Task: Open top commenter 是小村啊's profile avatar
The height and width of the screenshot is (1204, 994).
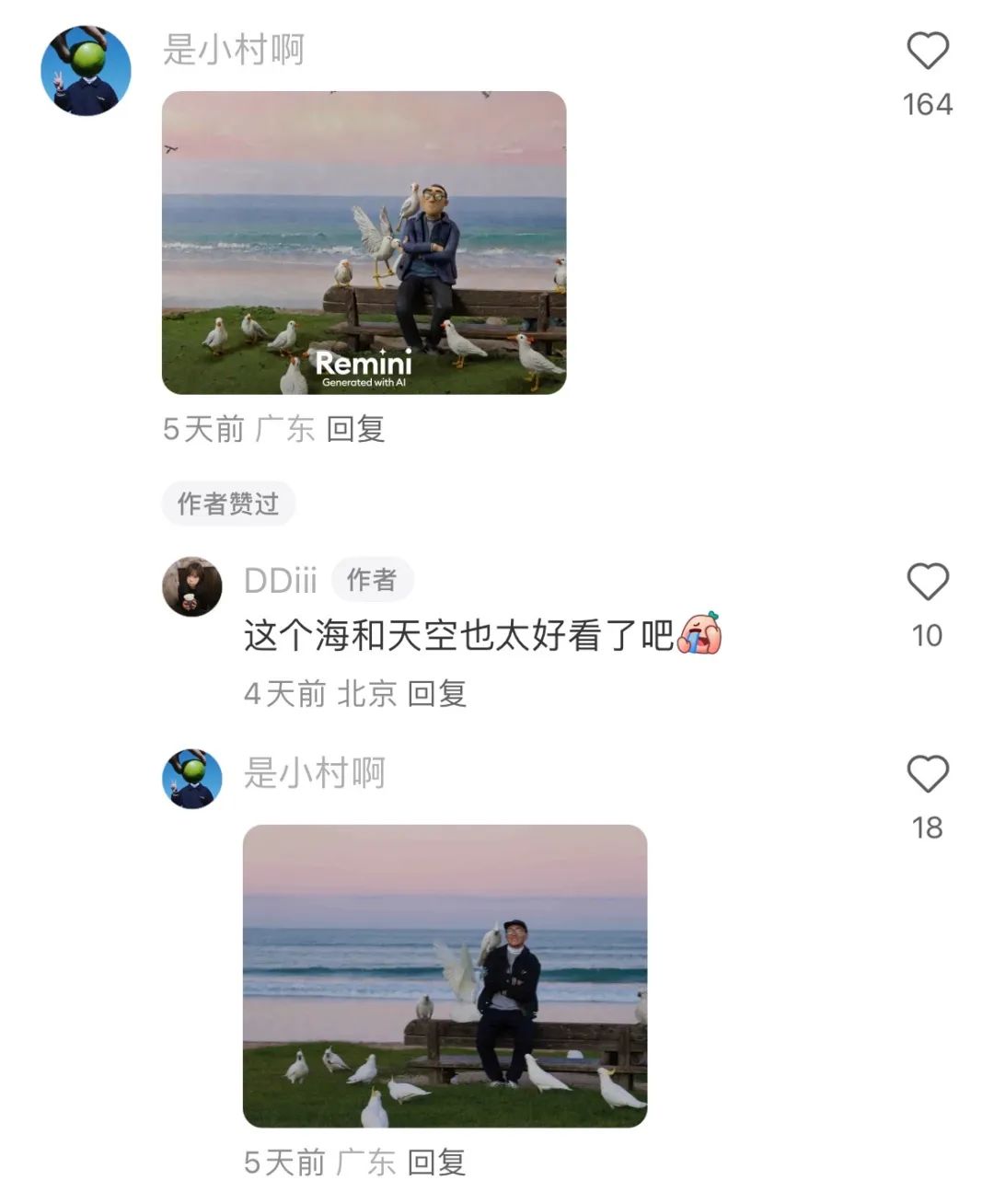Action: click(86, 71)
